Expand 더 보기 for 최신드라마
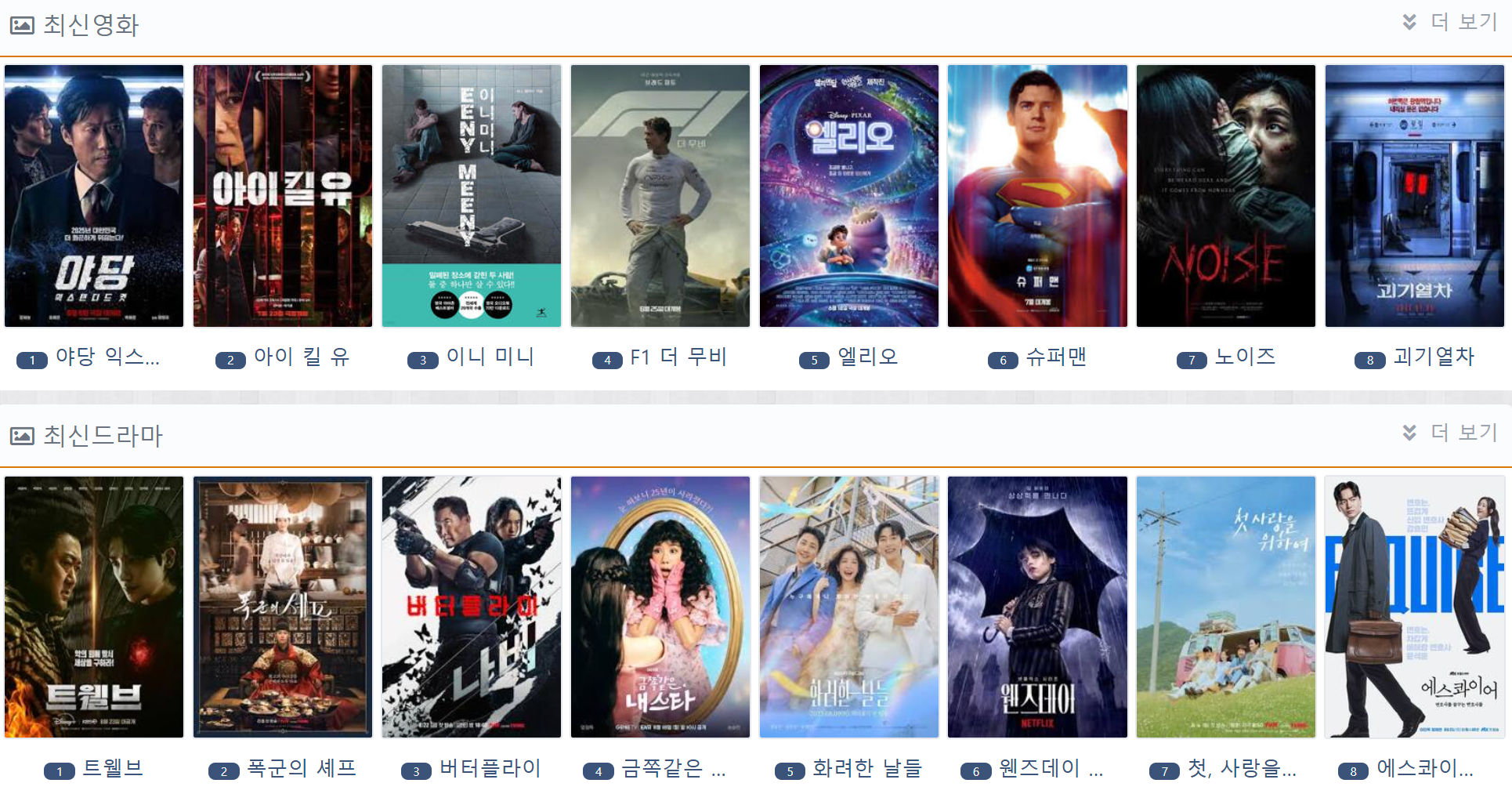The image size is (1512, 794). pyautogui.click(x=1452, y=433)
